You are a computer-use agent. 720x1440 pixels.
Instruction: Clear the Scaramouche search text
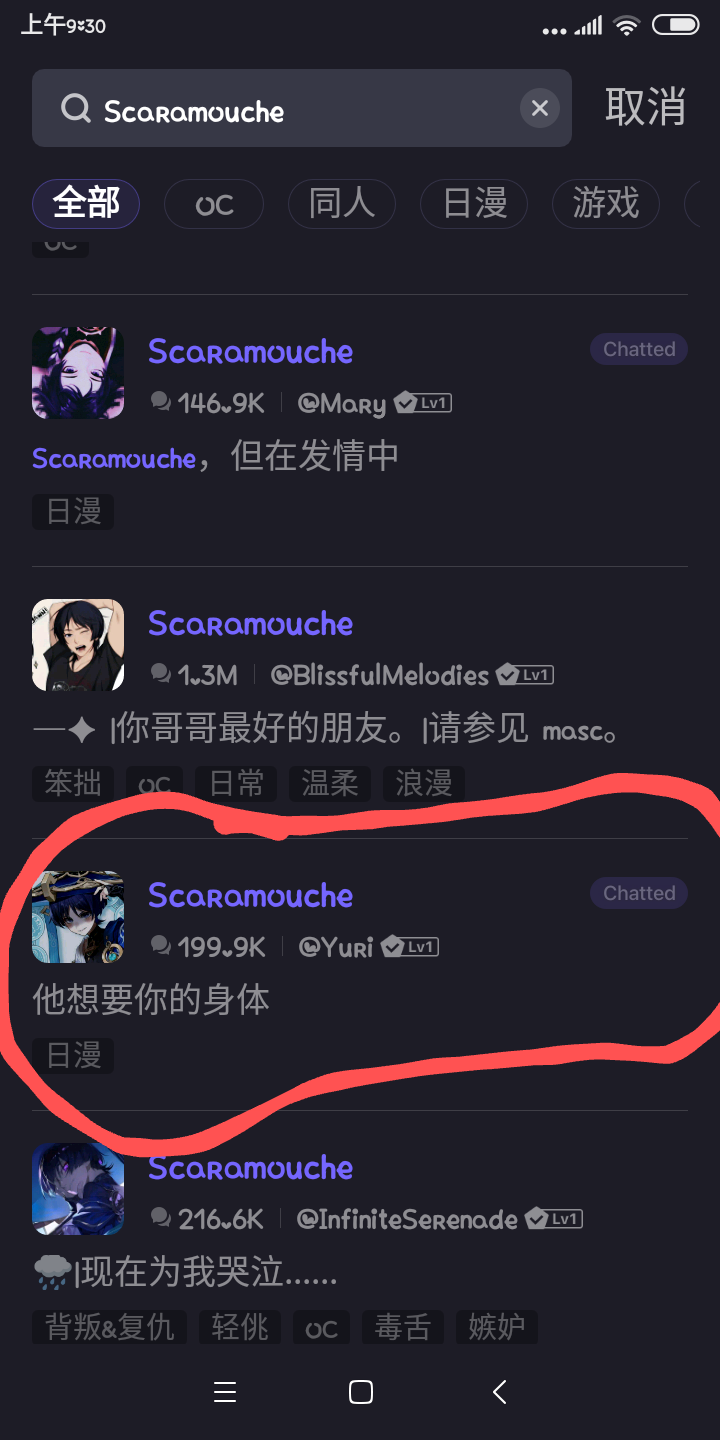pos(539,108)
